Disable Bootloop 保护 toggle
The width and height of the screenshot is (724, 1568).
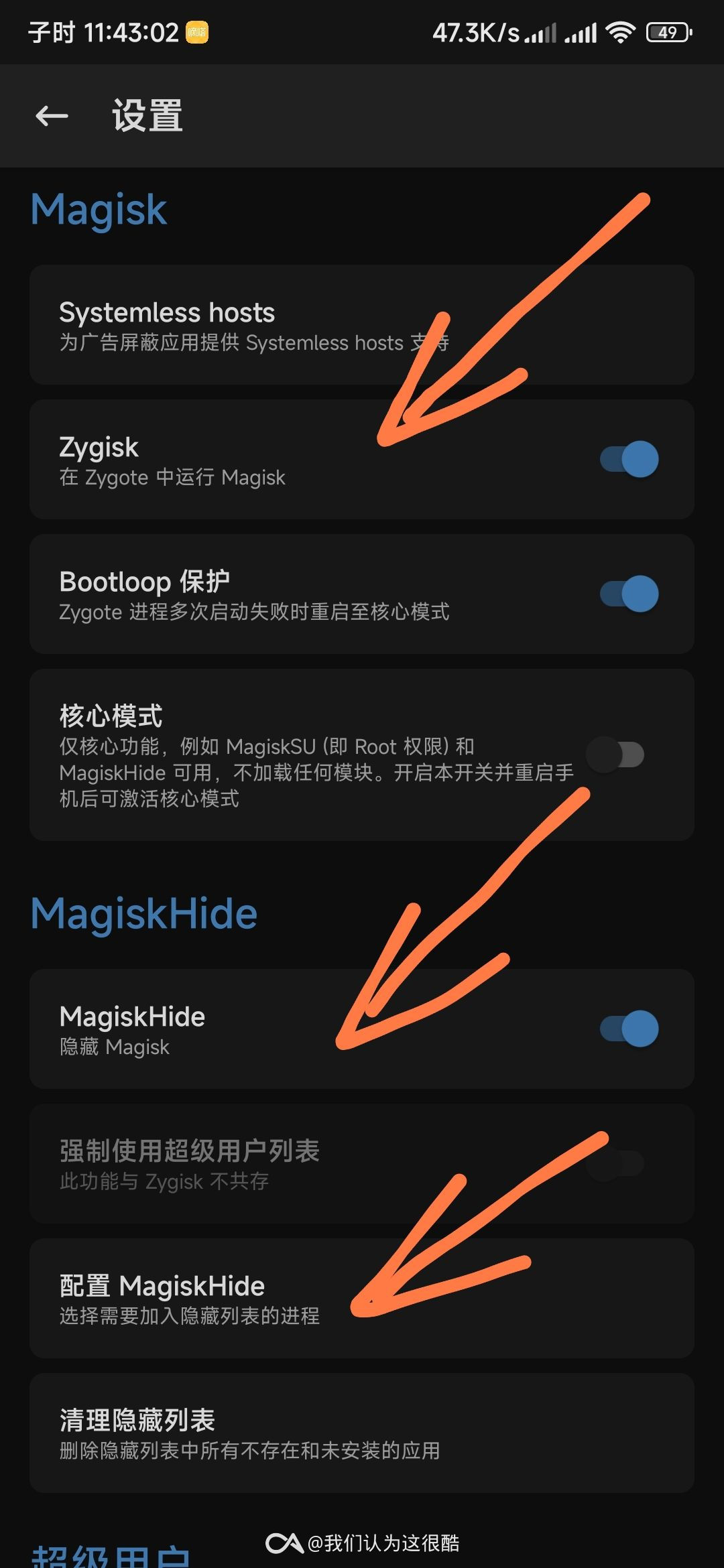[x=629, y=594]
